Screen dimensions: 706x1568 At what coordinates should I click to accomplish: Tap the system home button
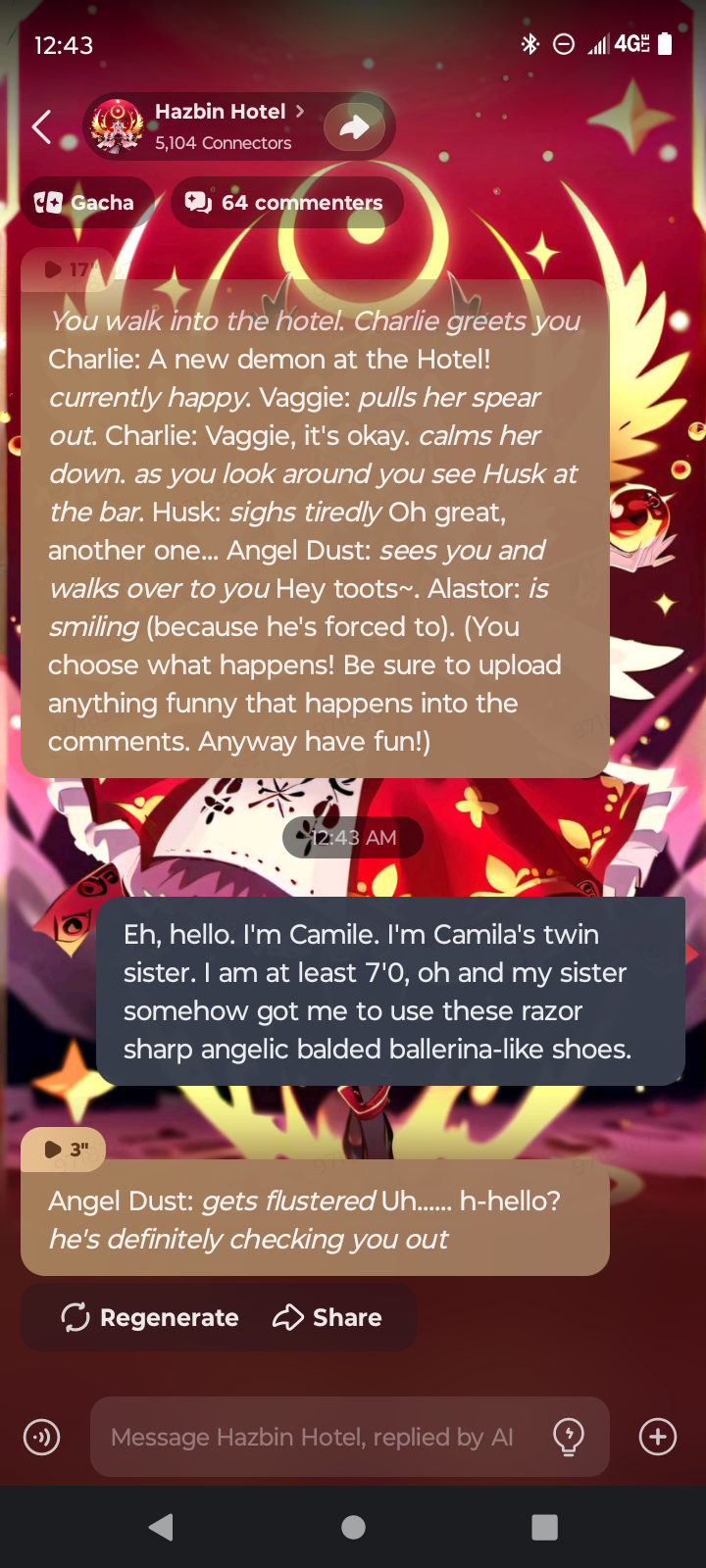pos(353,1527)
